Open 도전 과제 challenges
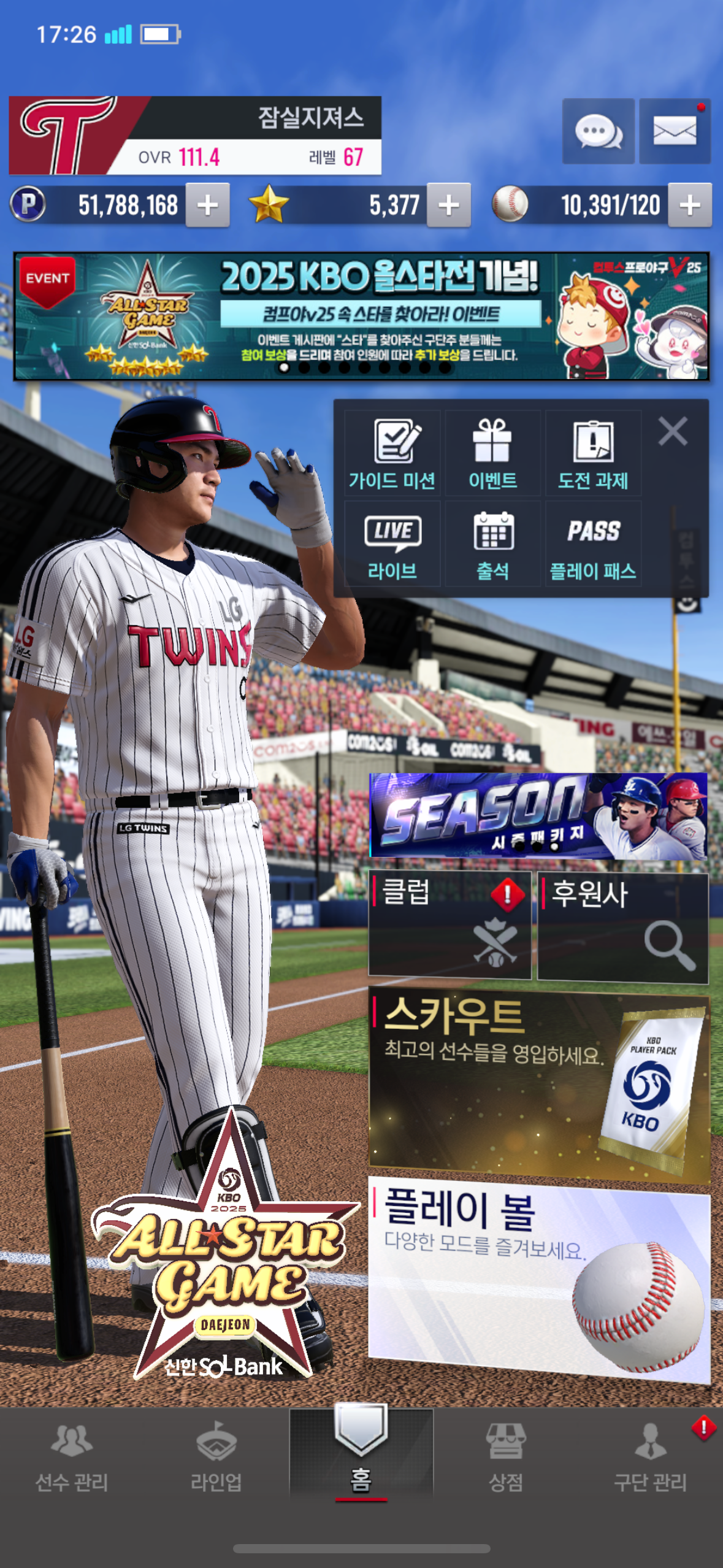This screenshot has height=1568, width=723. point(593,453)
